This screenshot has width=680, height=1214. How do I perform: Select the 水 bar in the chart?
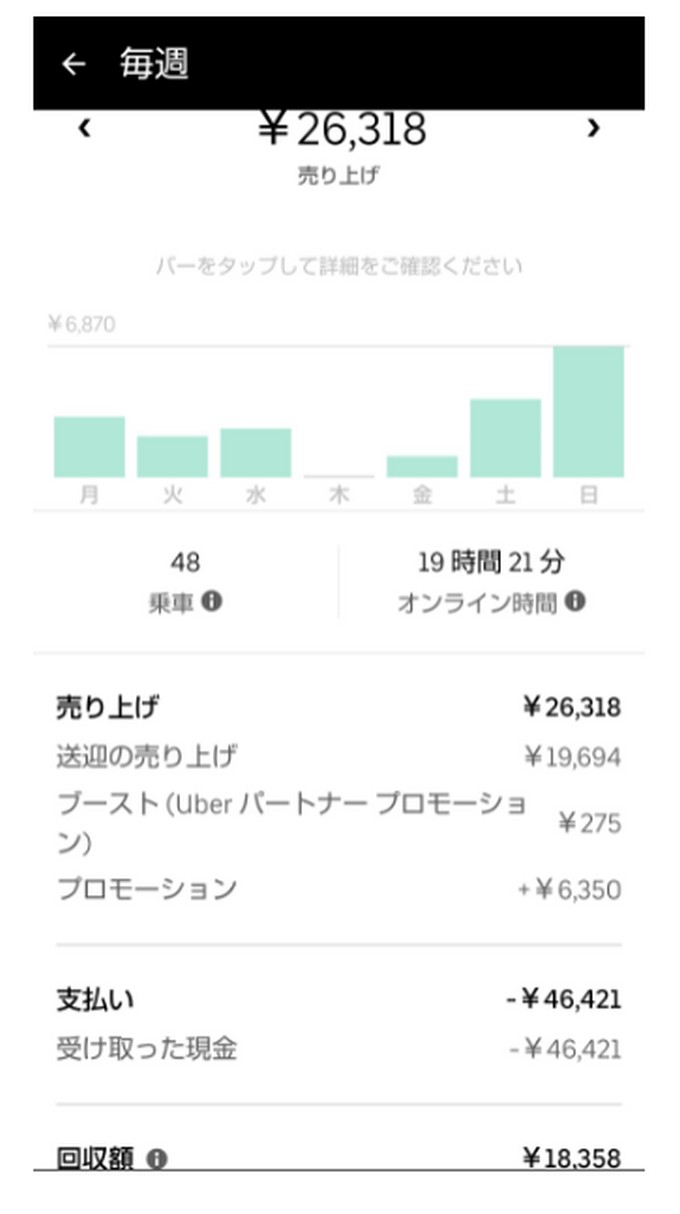coord(256,453)
